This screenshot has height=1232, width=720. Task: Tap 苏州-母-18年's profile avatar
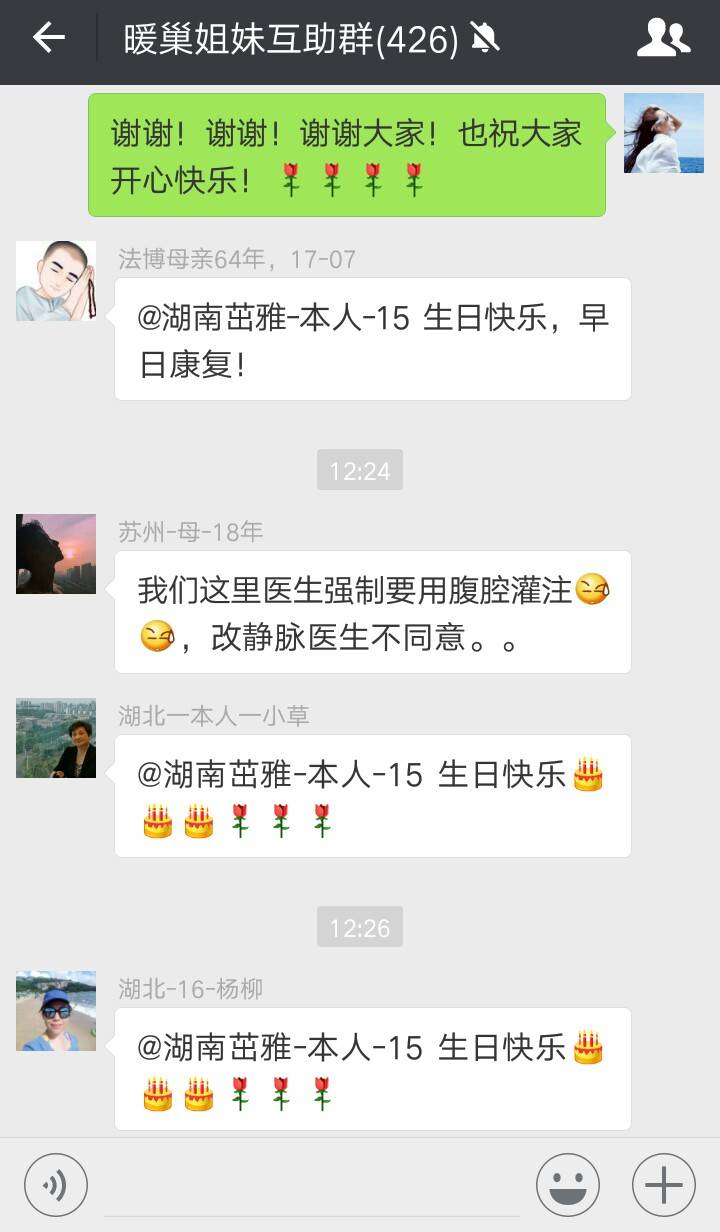55,553
